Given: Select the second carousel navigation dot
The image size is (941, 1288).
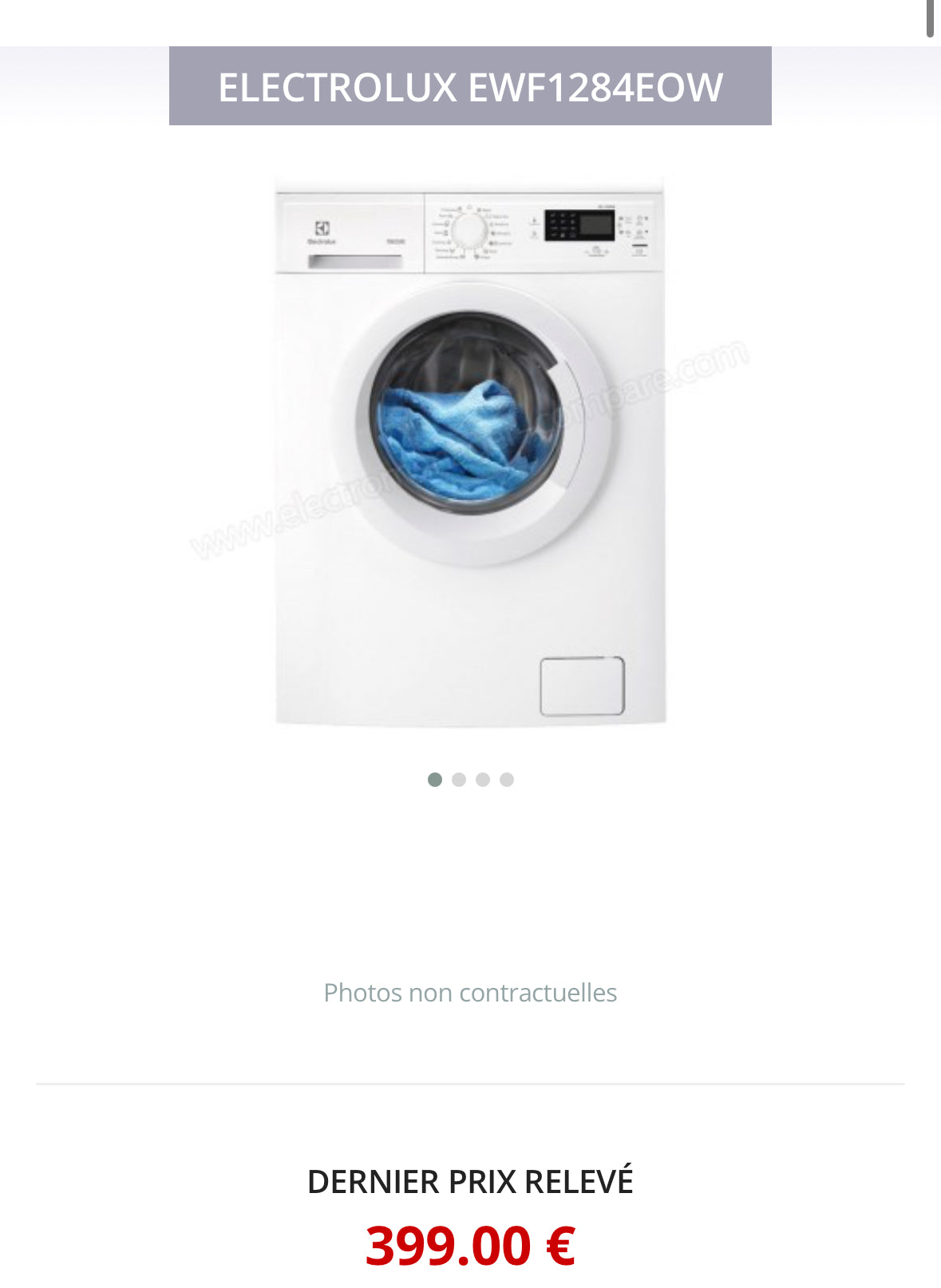Looking at the screenshot, I should [x=459, y=780].
